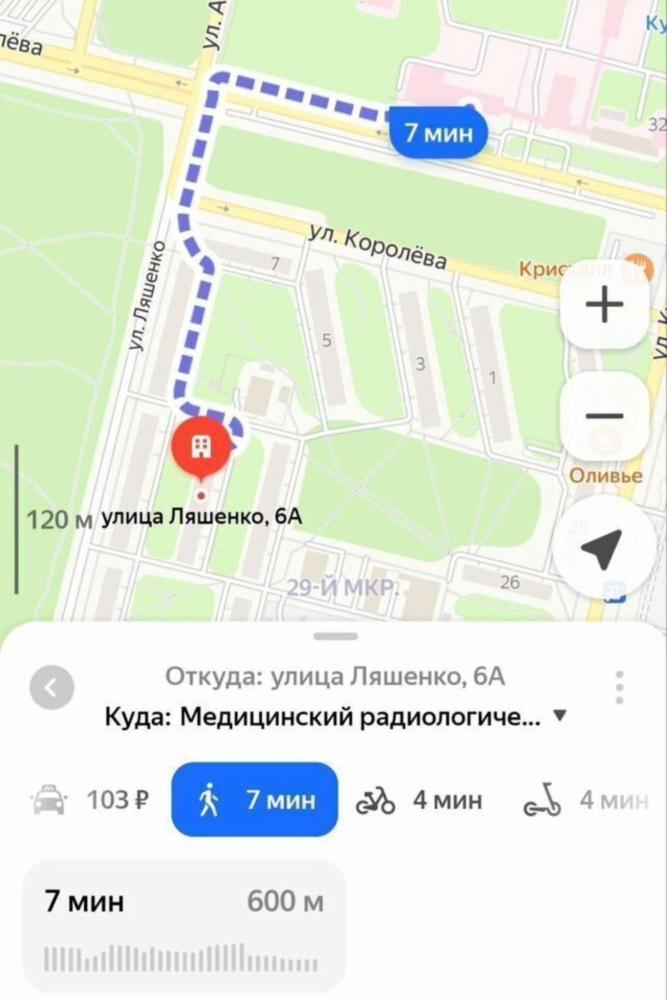Select the taxi option for 103 ₽
Viewport: 667px width, 1000px height.
pos(92,800)
